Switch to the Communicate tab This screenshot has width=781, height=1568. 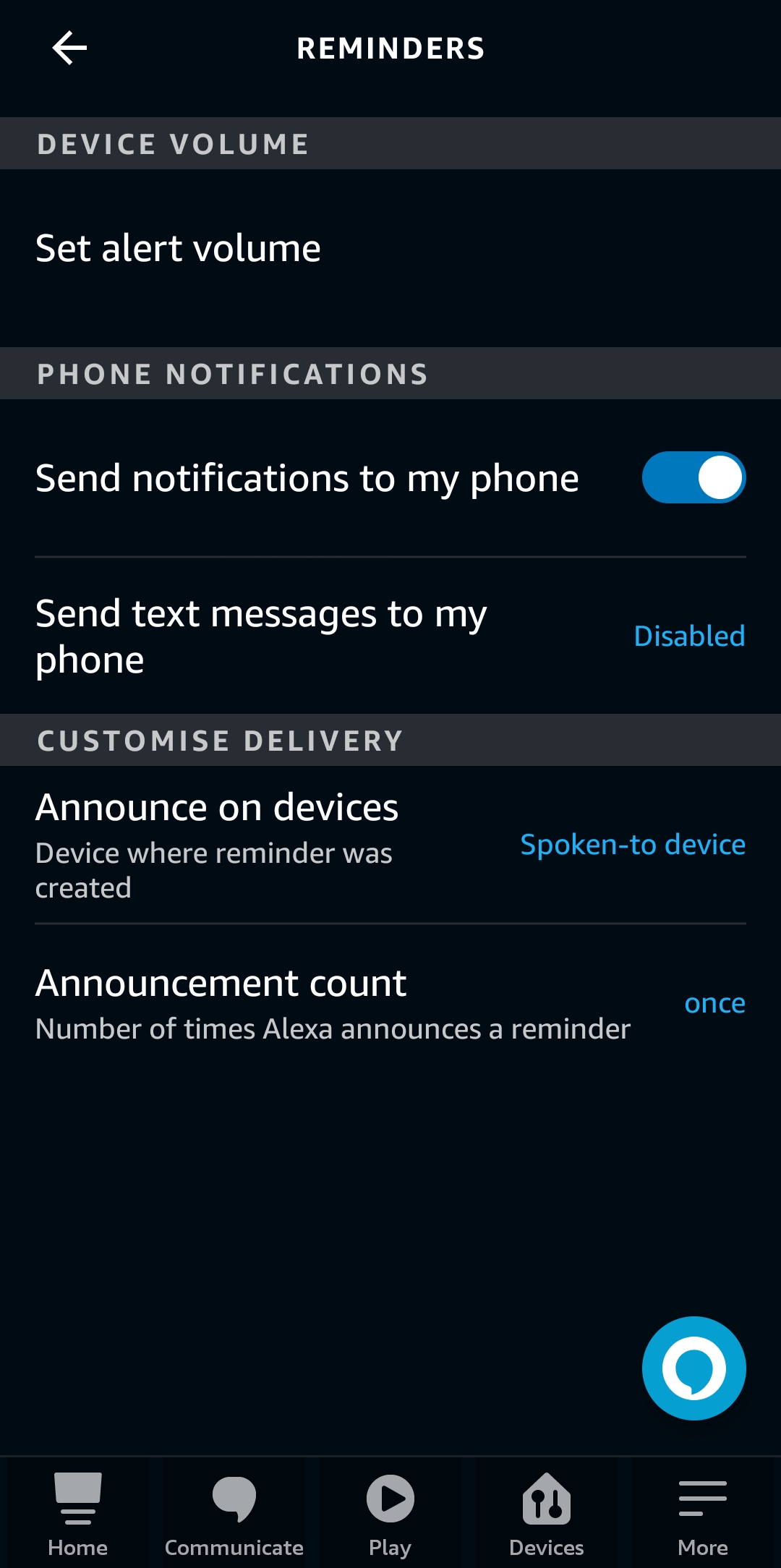coord(234,1513)
